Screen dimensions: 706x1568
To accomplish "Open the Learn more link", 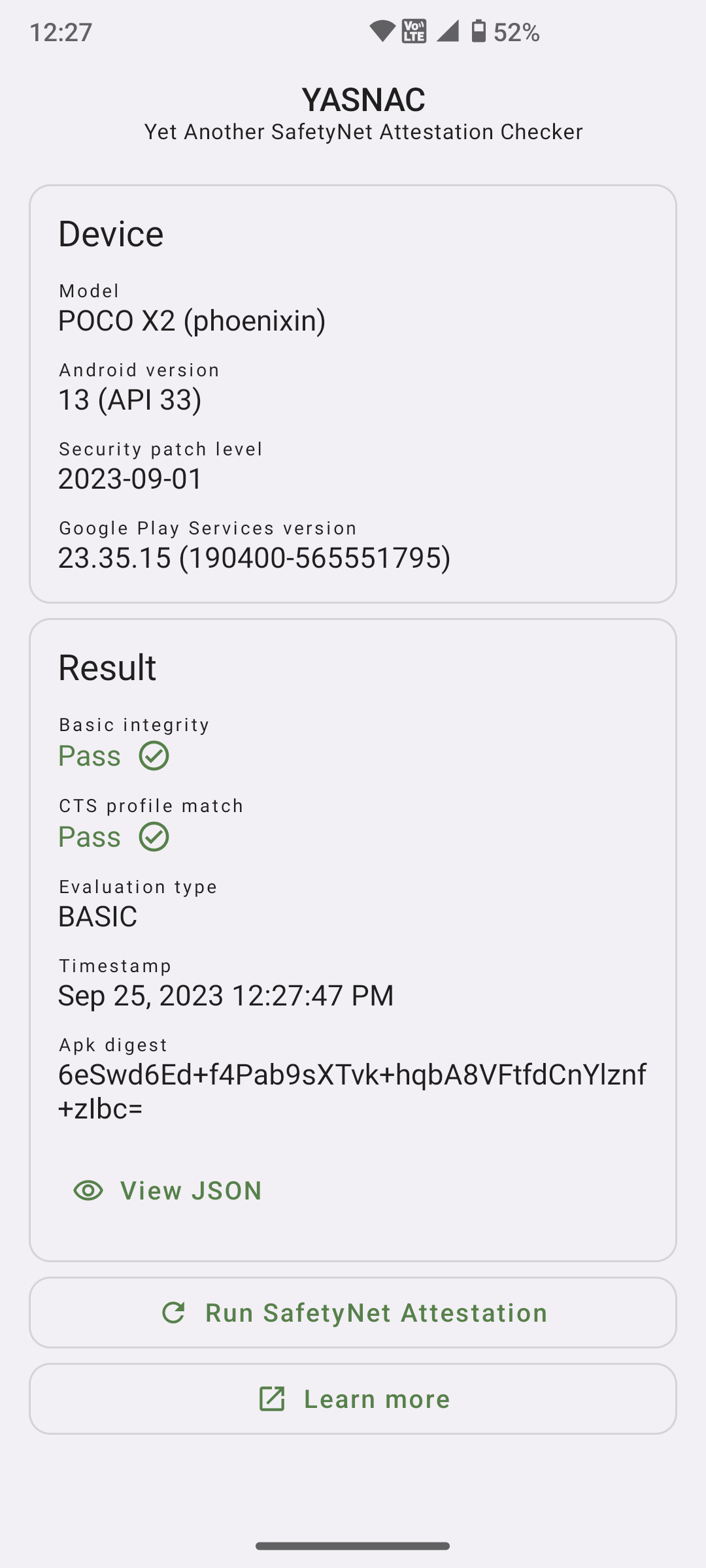I will 353,1399.
